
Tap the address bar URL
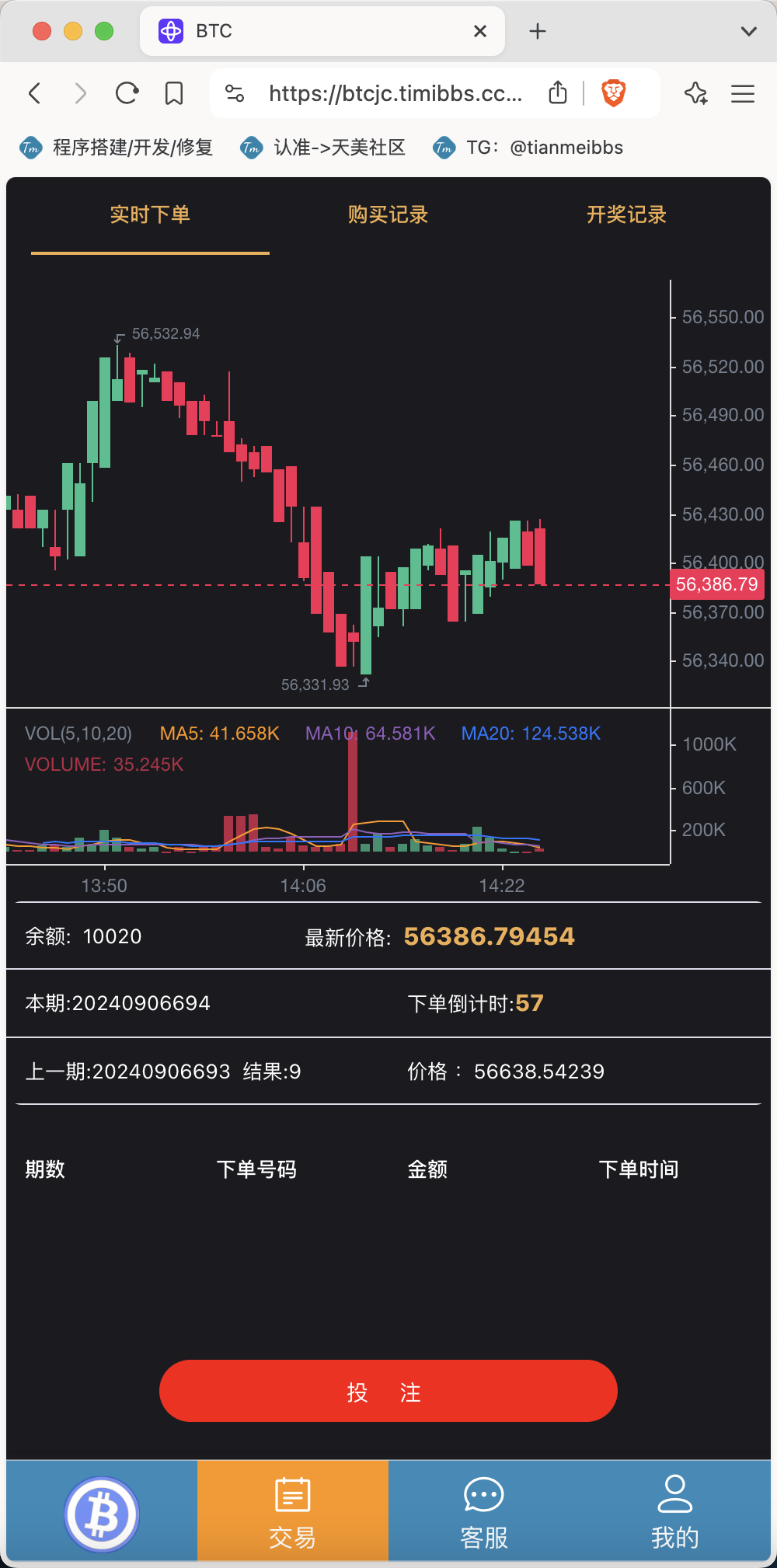395,93
